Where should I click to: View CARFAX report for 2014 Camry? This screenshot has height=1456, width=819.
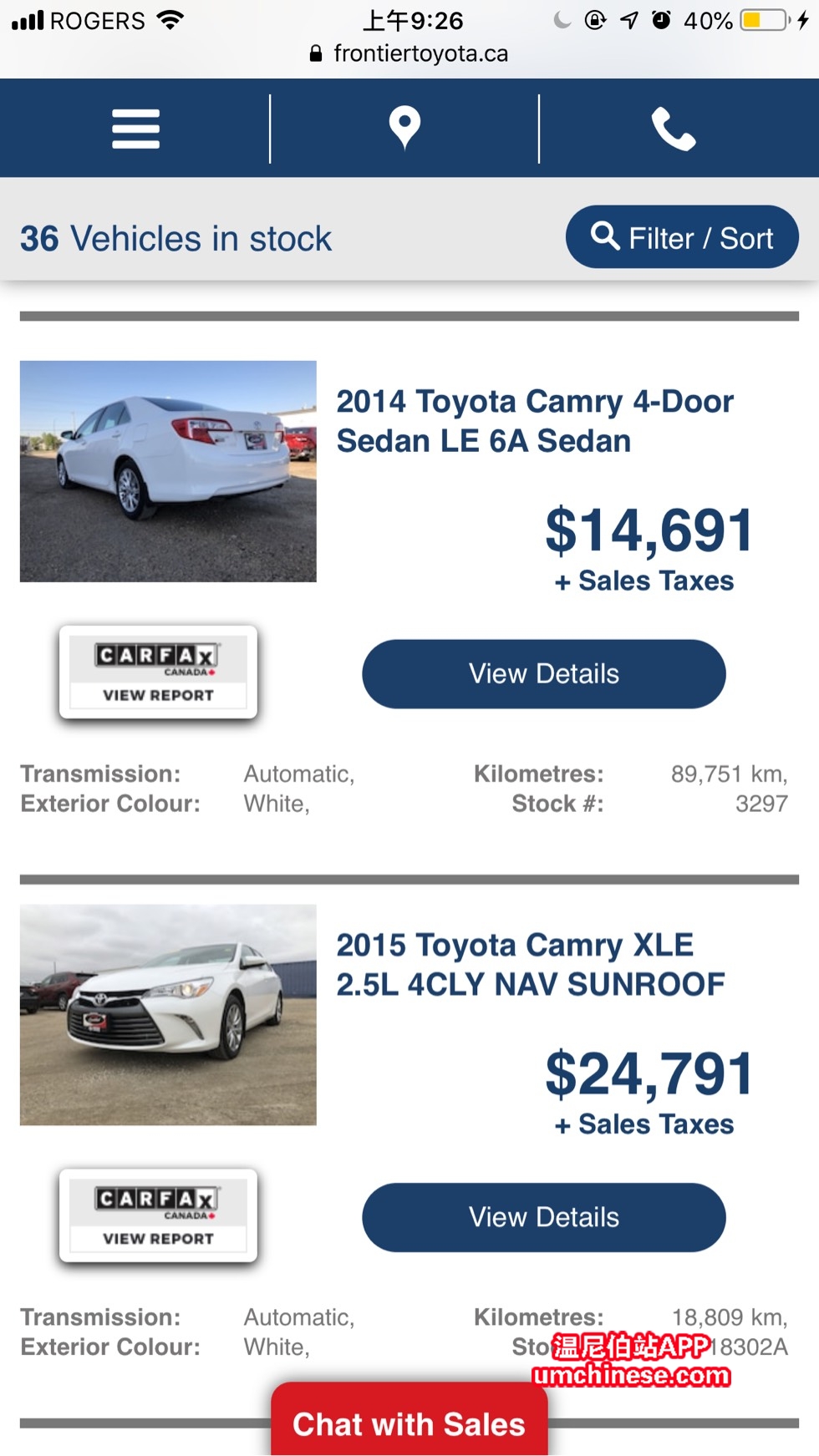pos(158,672)
